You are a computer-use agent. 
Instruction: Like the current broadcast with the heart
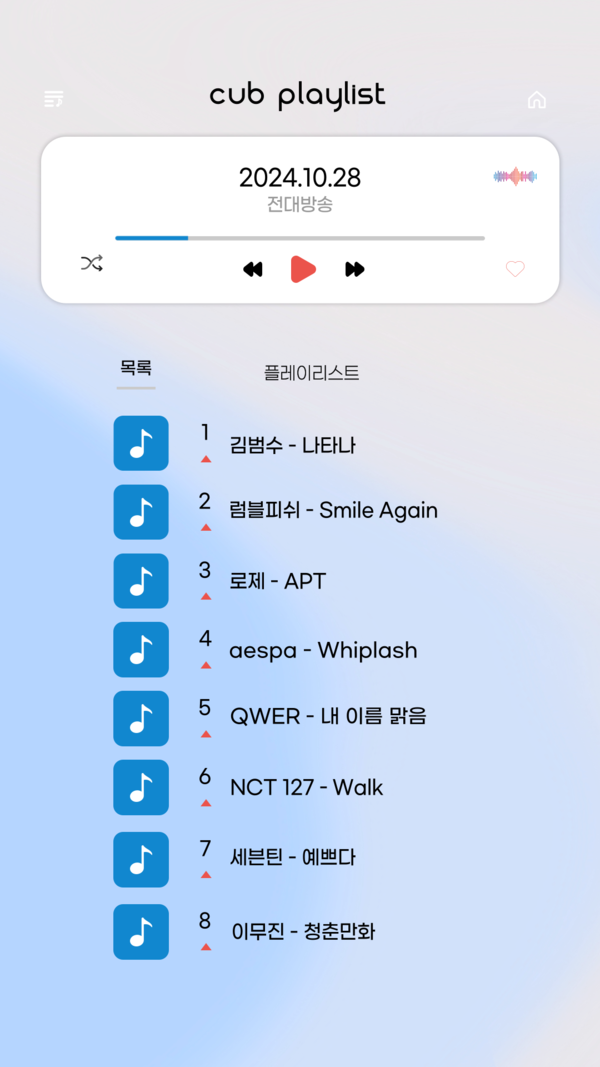click(x=515, y=269)
